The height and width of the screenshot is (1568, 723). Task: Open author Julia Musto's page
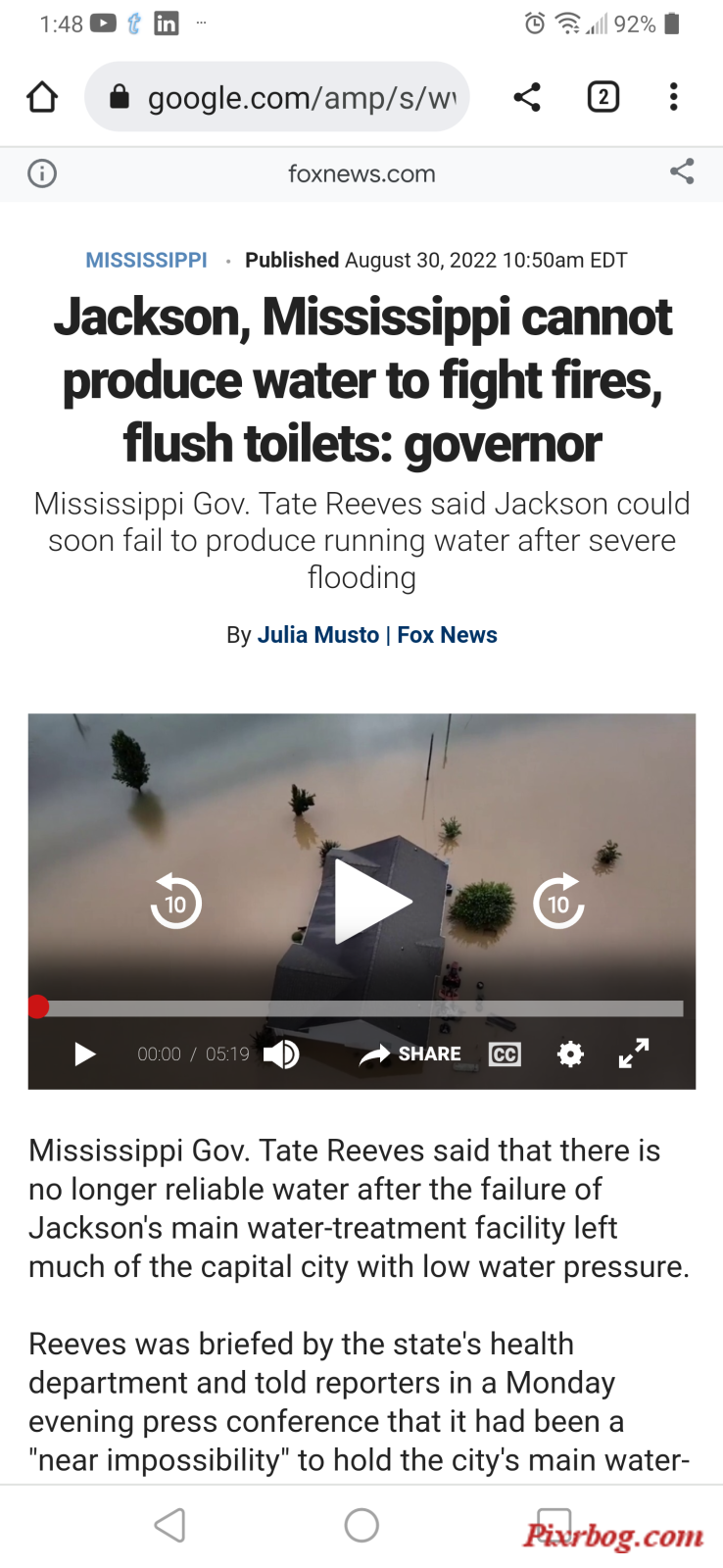pyautogui.click(x=317, y=635)
